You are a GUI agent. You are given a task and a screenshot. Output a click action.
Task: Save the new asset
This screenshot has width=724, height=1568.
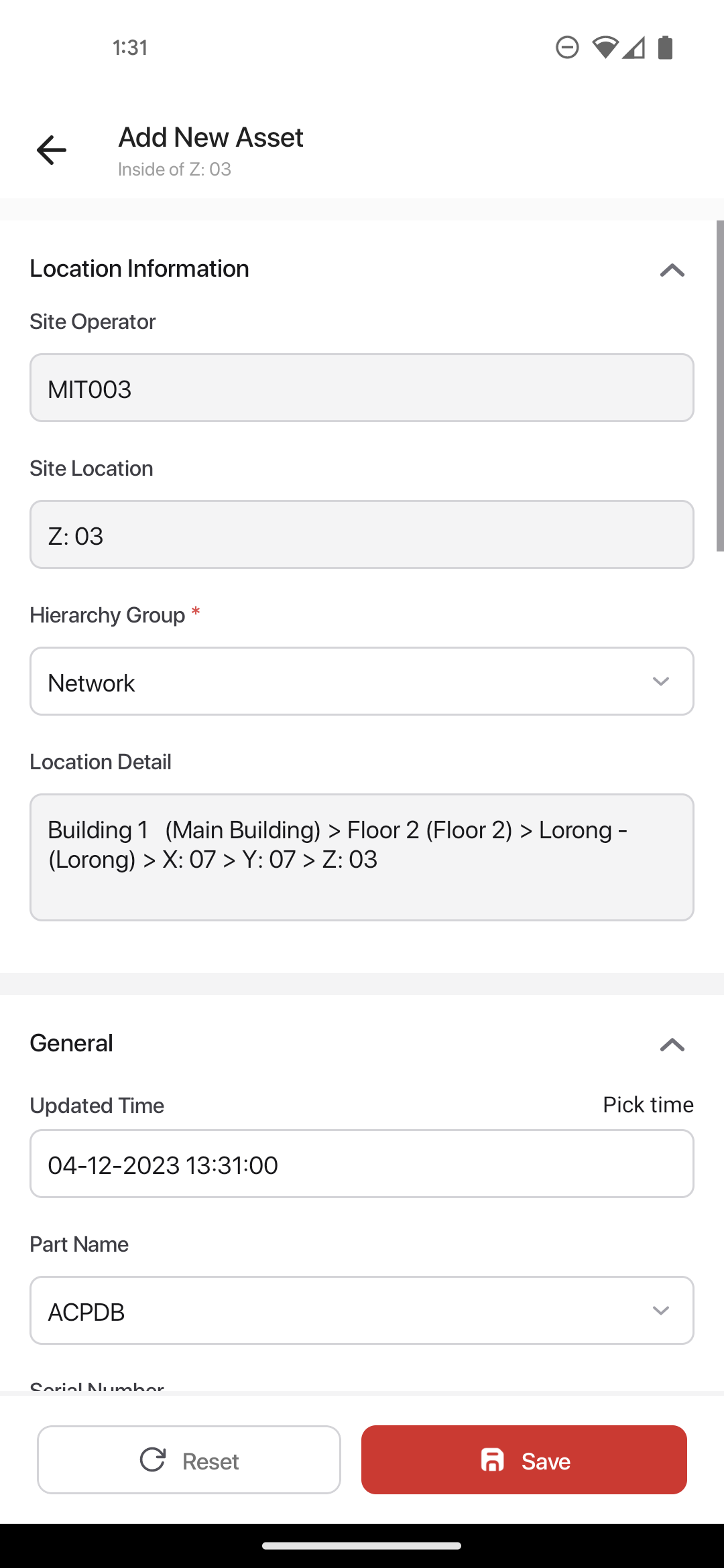tap(524, 1459)
